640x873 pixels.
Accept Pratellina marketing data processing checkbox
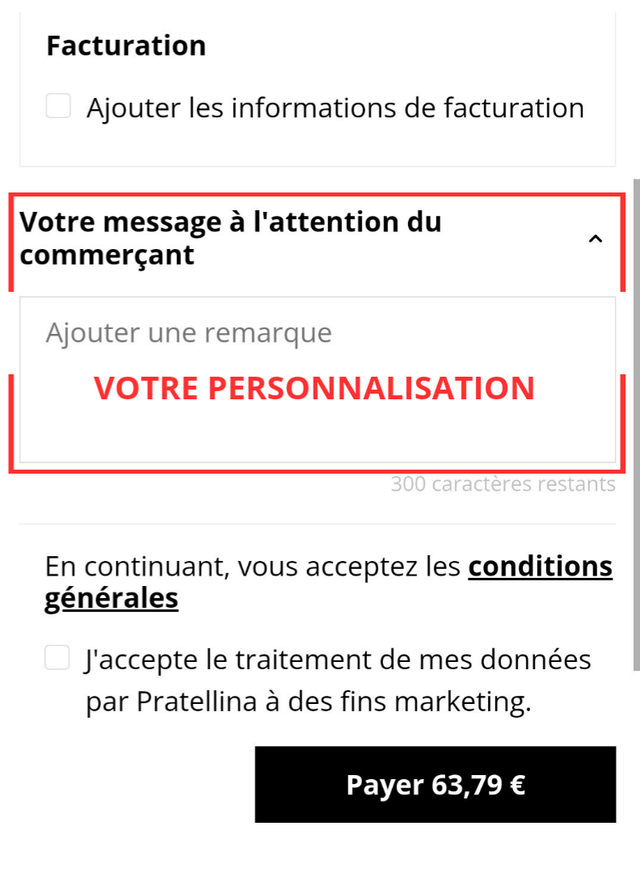pyautogui.click(x=58, y=658)
